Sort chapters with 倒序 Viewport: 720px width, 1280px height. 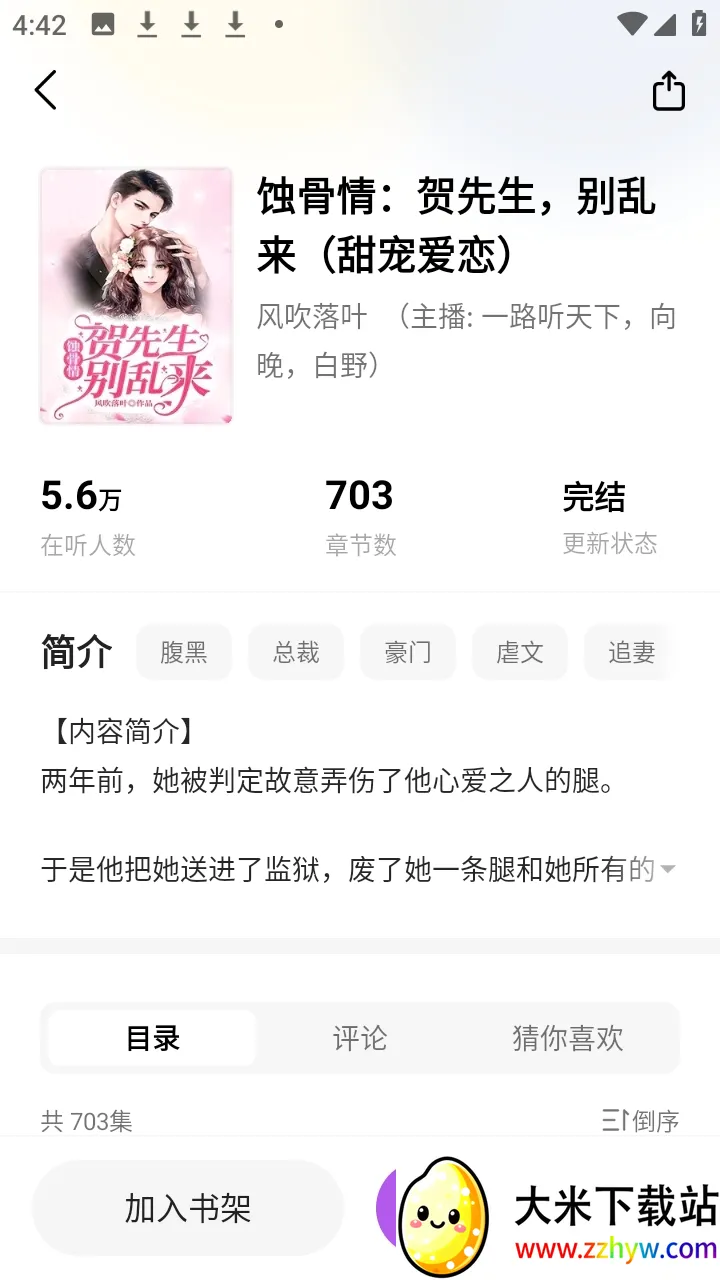tap(641, 1121)
